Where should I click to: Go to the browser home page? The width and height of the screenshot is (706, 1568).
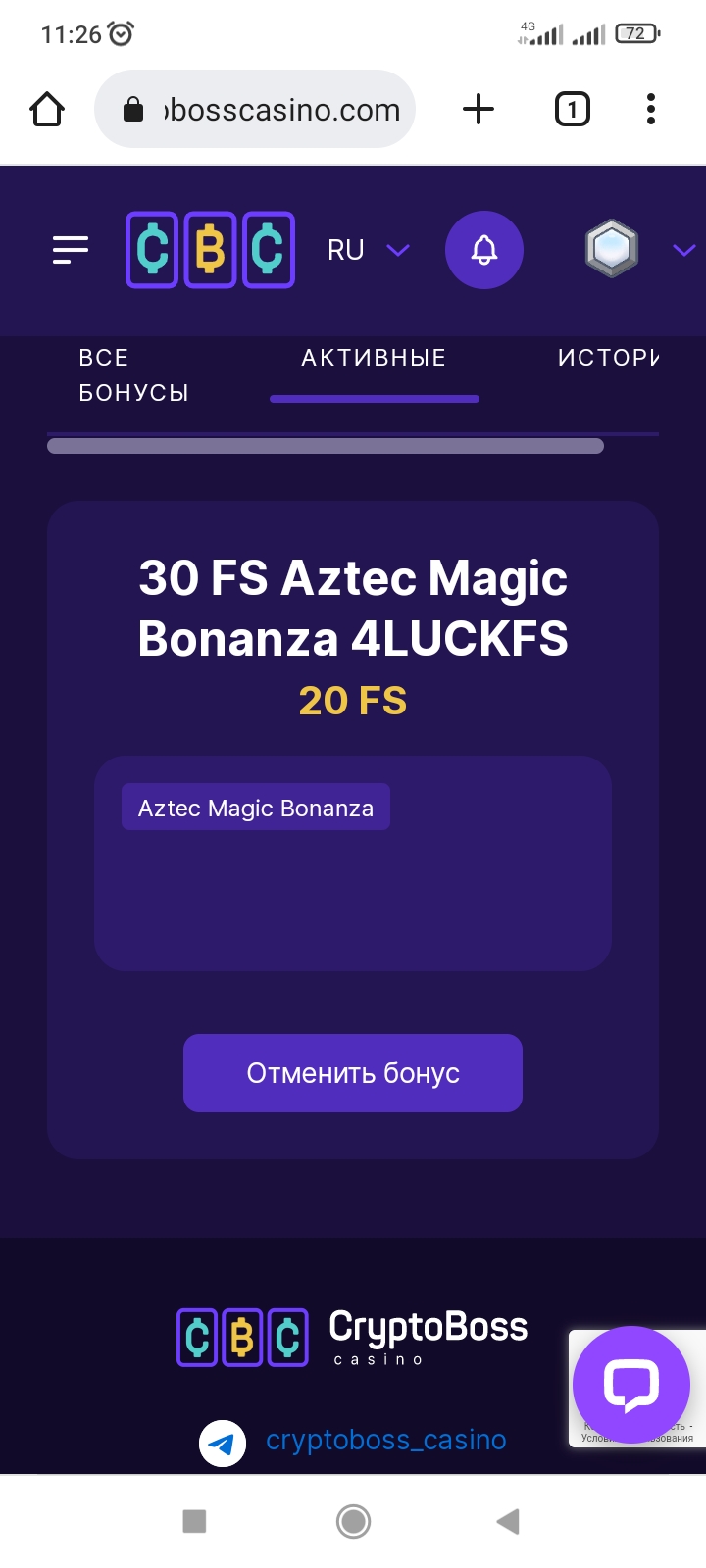click(x=47, y=109)
